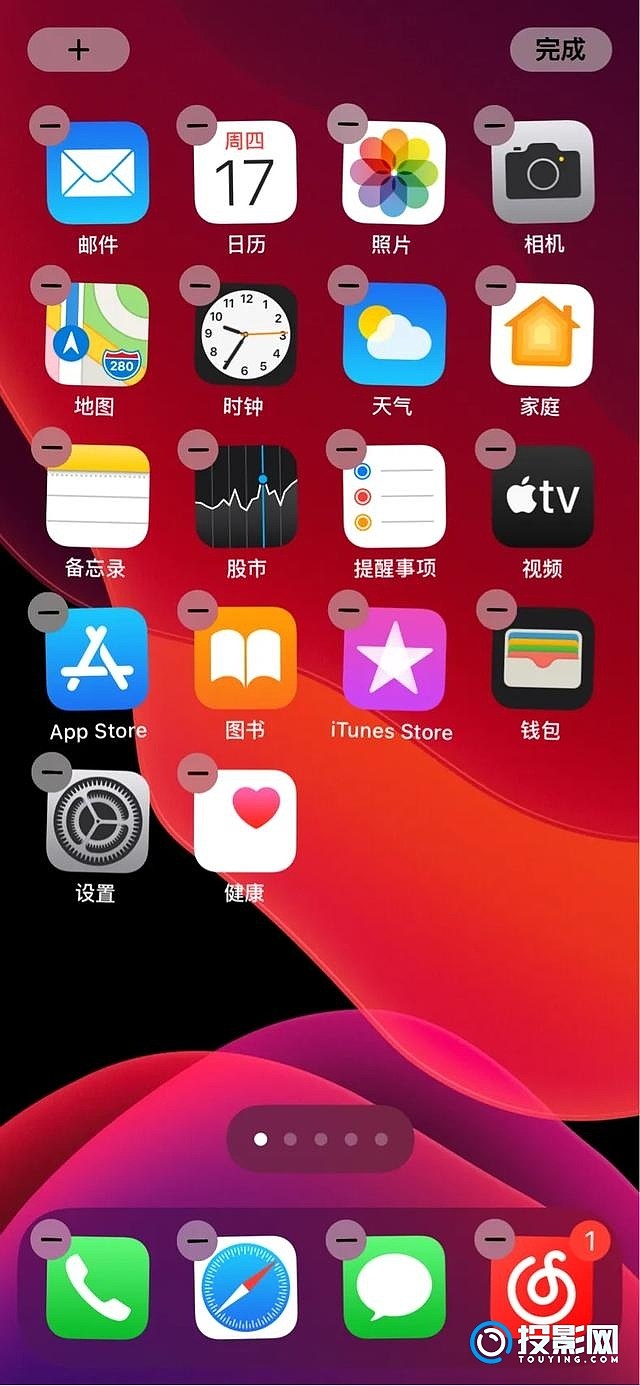
Task: Open the 备忘录 notes app
Action: click(97, 497)
